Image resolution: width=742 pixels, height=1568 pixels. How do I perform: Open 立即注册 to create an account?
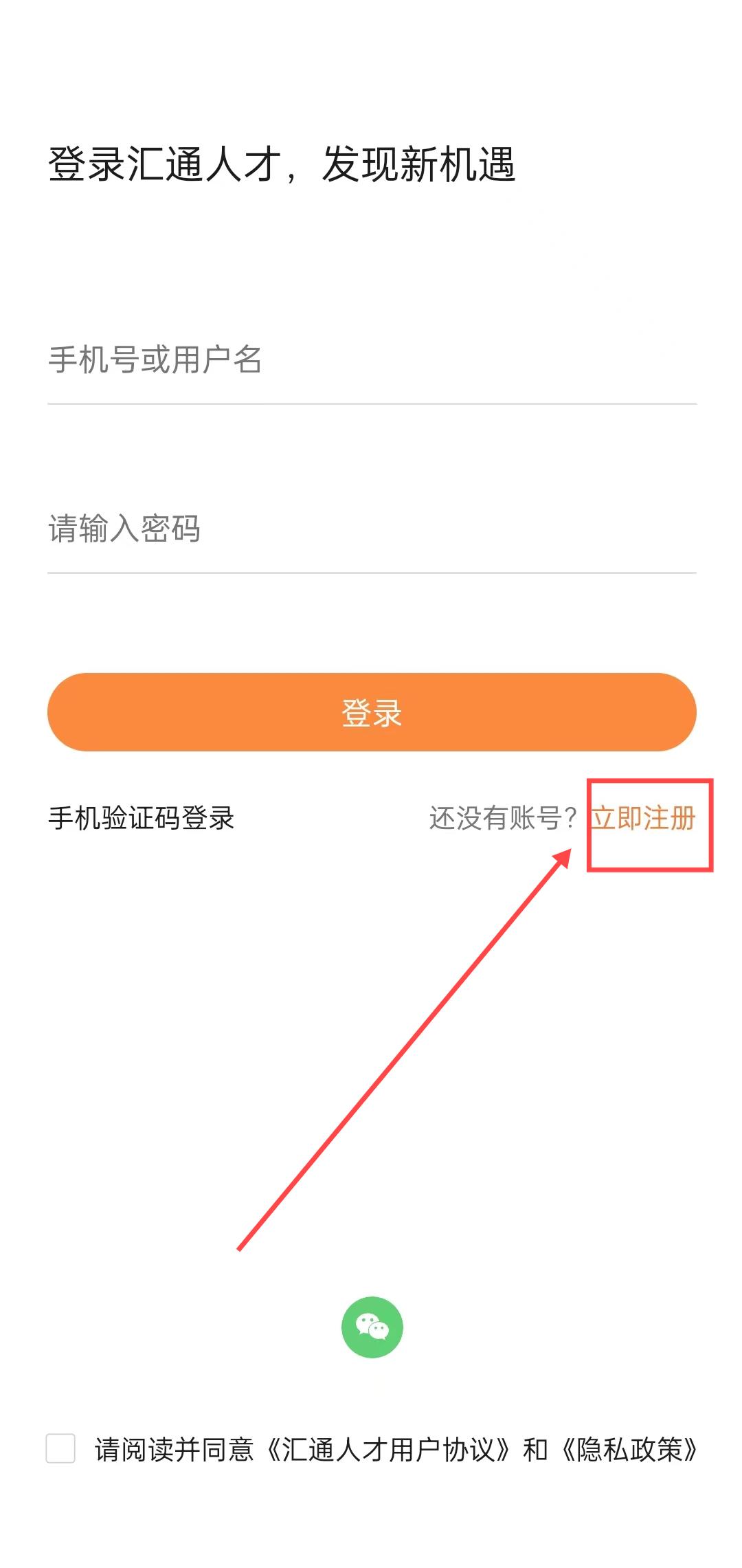(x=644, y=818)
